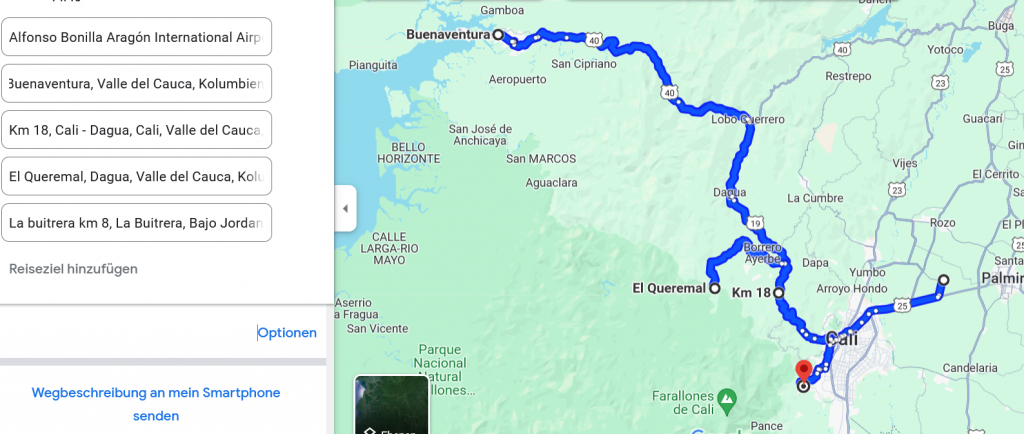Edit the La buitrera km 8 destination field
The height and width of the screenshot is (434, 1024).
tap(136, 222)
